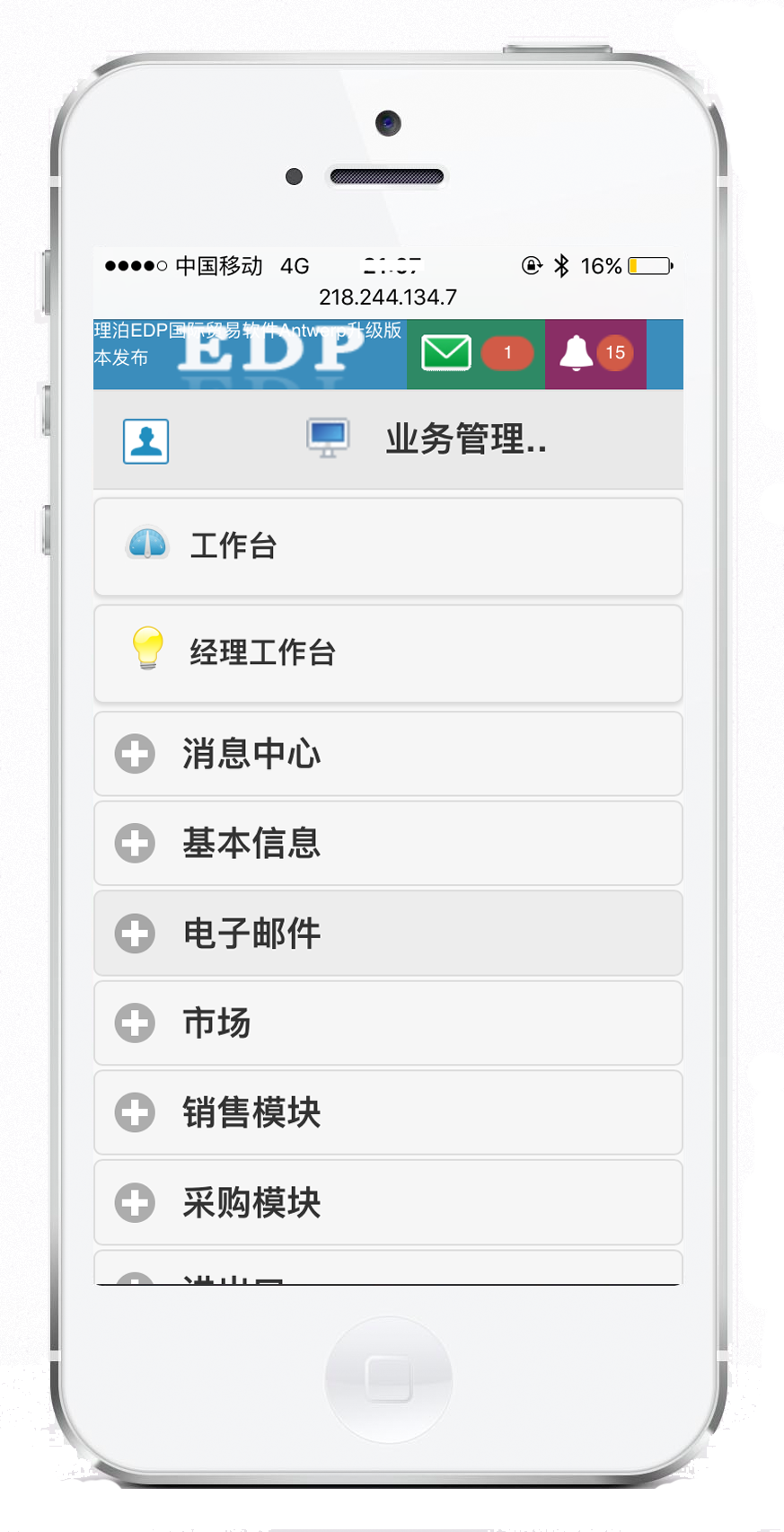Viewport: 784px width, 1532px height.
Task: Open the notifications bell
Action: tap(577, 353)
